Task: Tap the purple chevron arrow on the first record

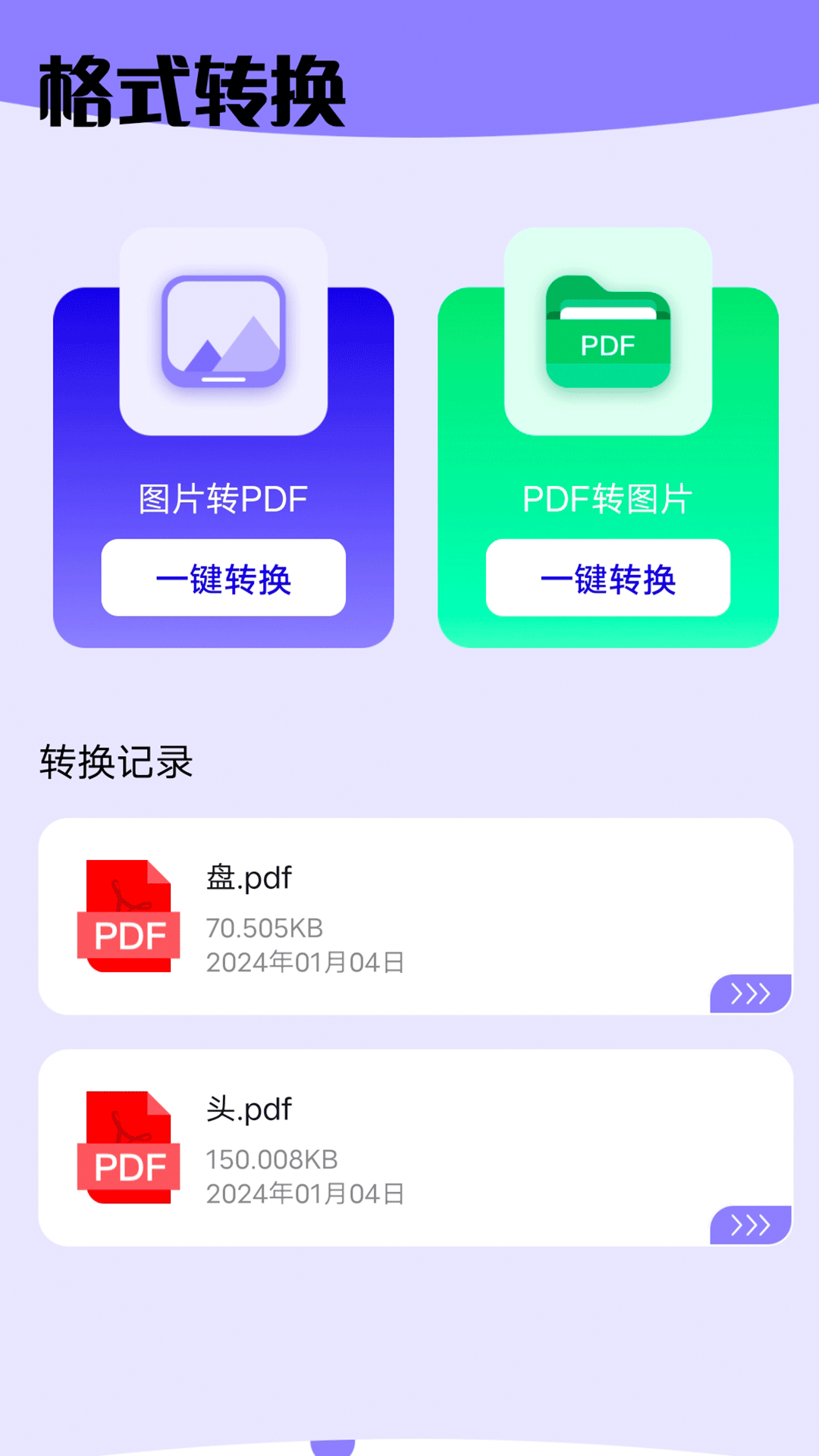Action: point(751,993)
